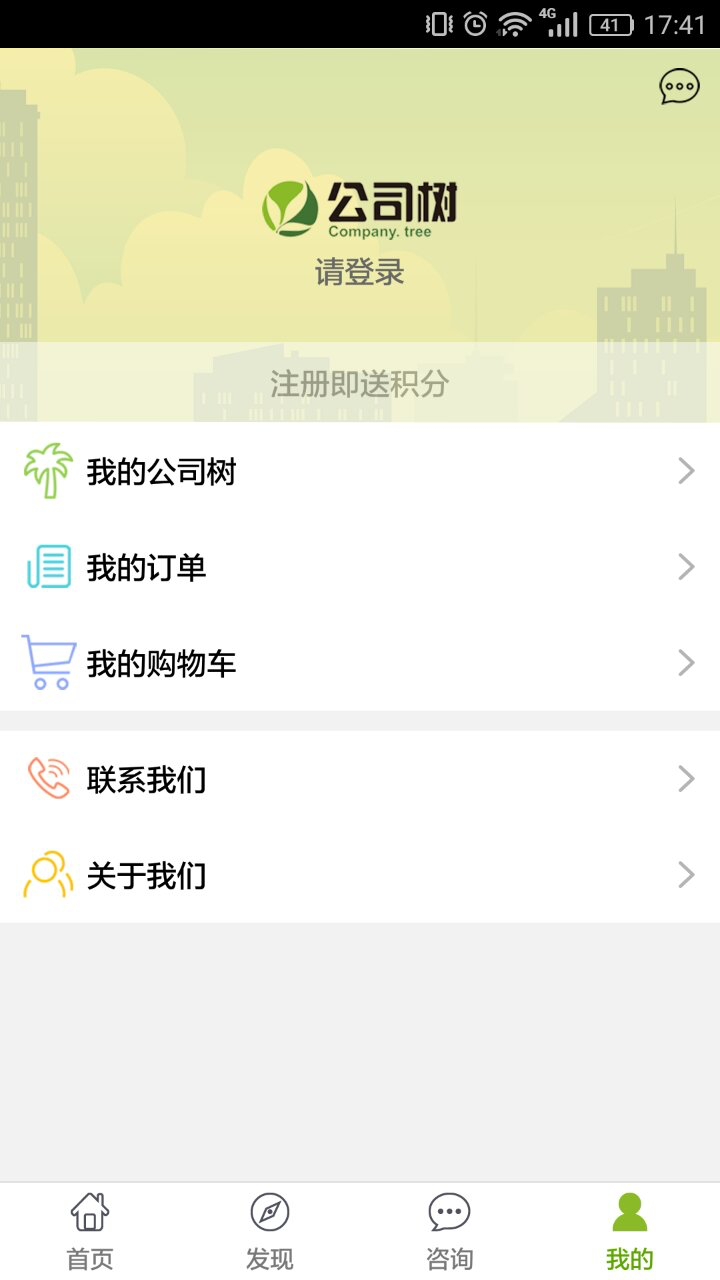This screenshot has height=1280, width=720.
Task: Select the green person icon above 我的
Action: click(x=630, y=1213)
